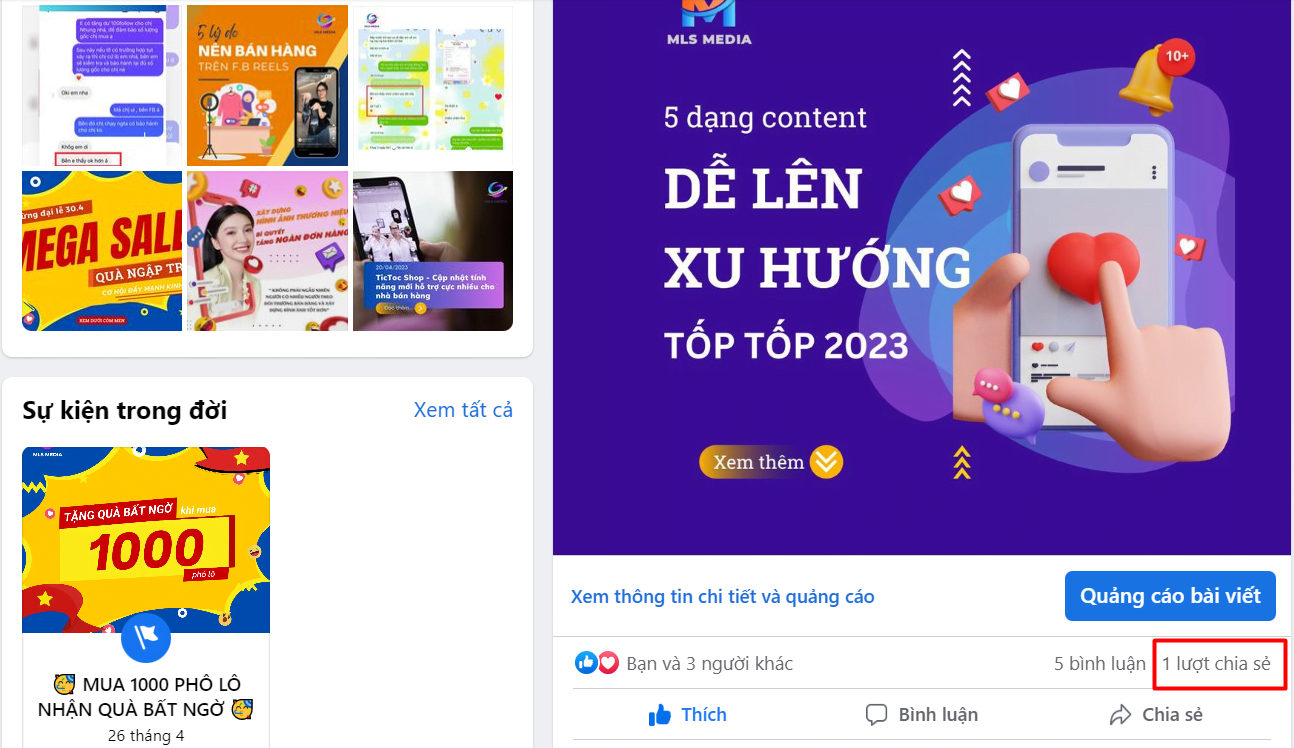This screenshot has width=1294, height=748.
Task: View the 1 lượt chia sẻ list
Action: pos(1216,663)
